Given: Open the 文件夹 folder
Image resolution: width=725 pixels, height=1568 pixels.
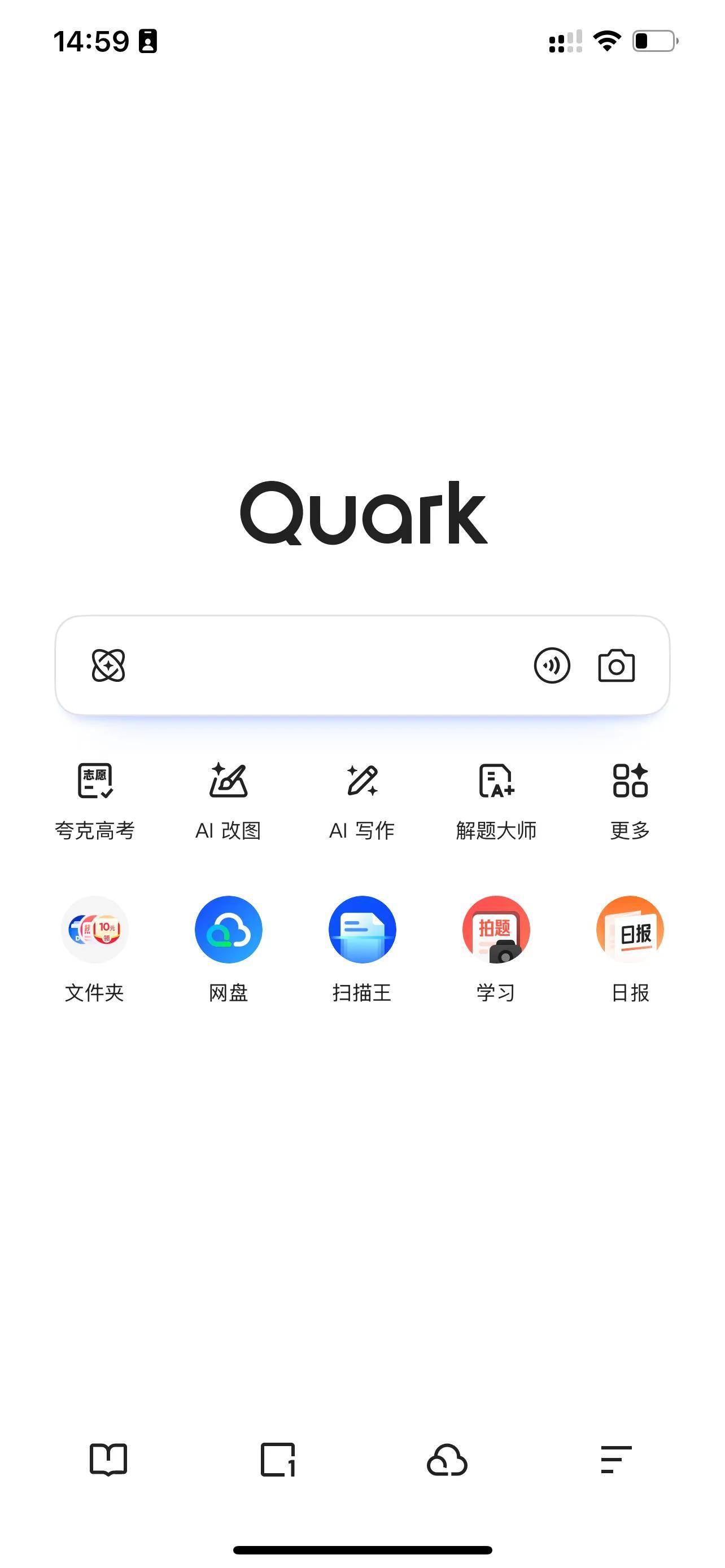Looking at the screenshot, I should pyautogui.click(x=95, y=947).
